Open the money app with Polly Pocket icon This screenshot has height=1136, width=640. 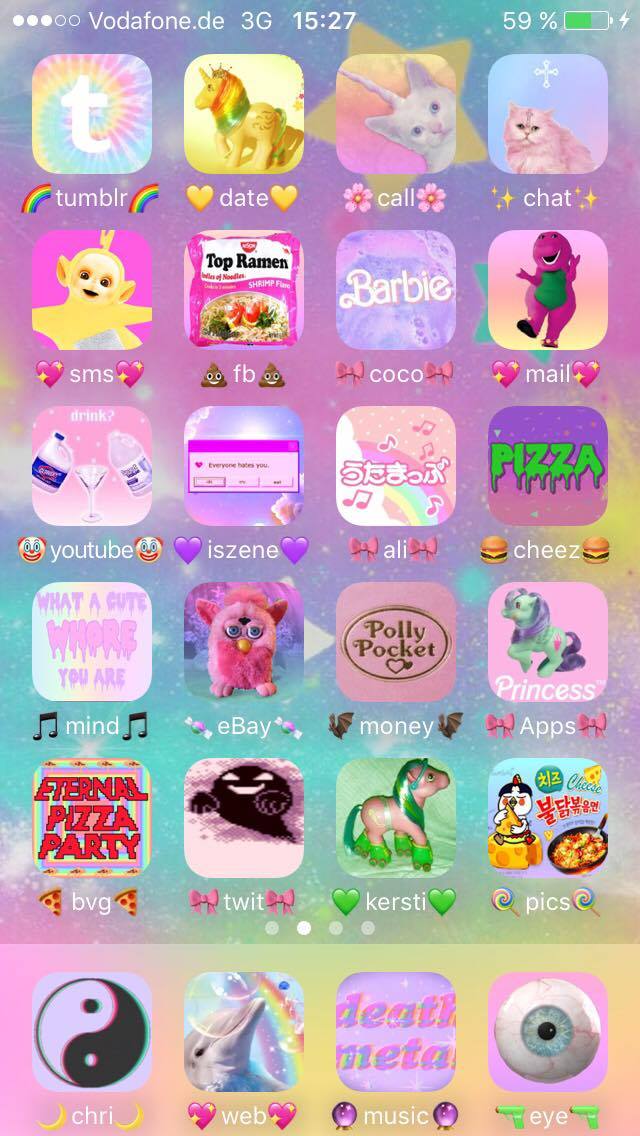tap(396, 642)
